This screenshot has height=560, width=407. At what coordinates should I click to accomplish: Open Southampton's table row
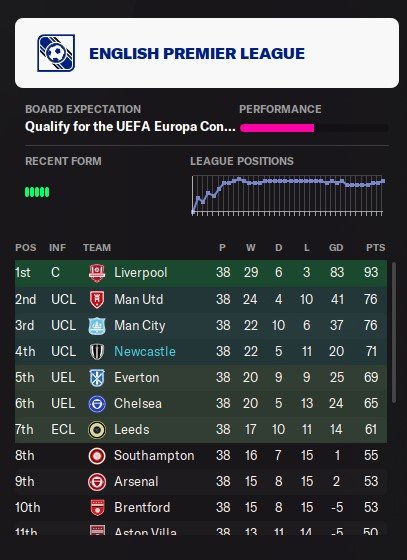tap(201, 456)
